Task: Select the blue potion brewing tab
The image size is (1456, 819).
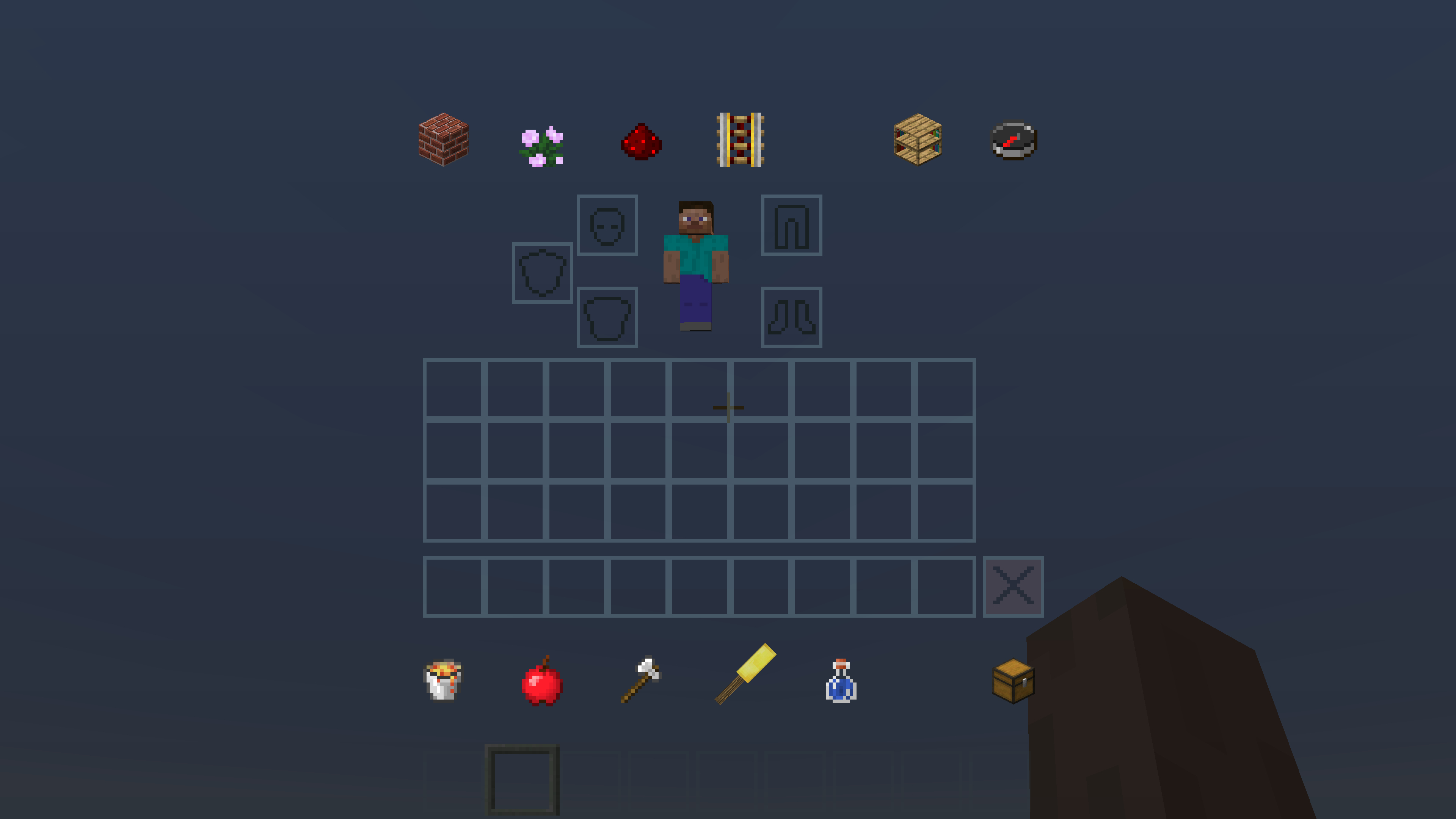Action: (x=841, y=681)
